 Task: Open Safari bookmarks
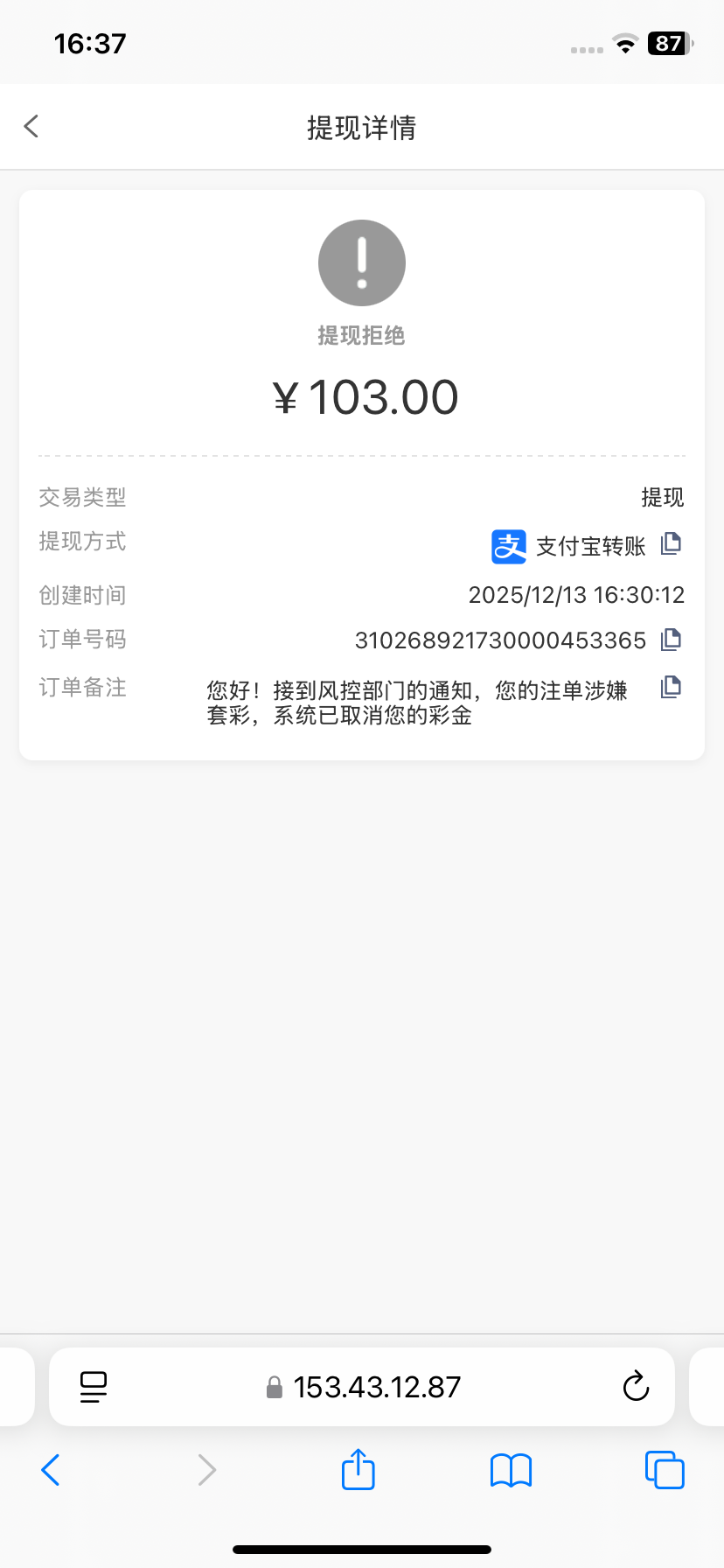click(x=512, y=1470)
